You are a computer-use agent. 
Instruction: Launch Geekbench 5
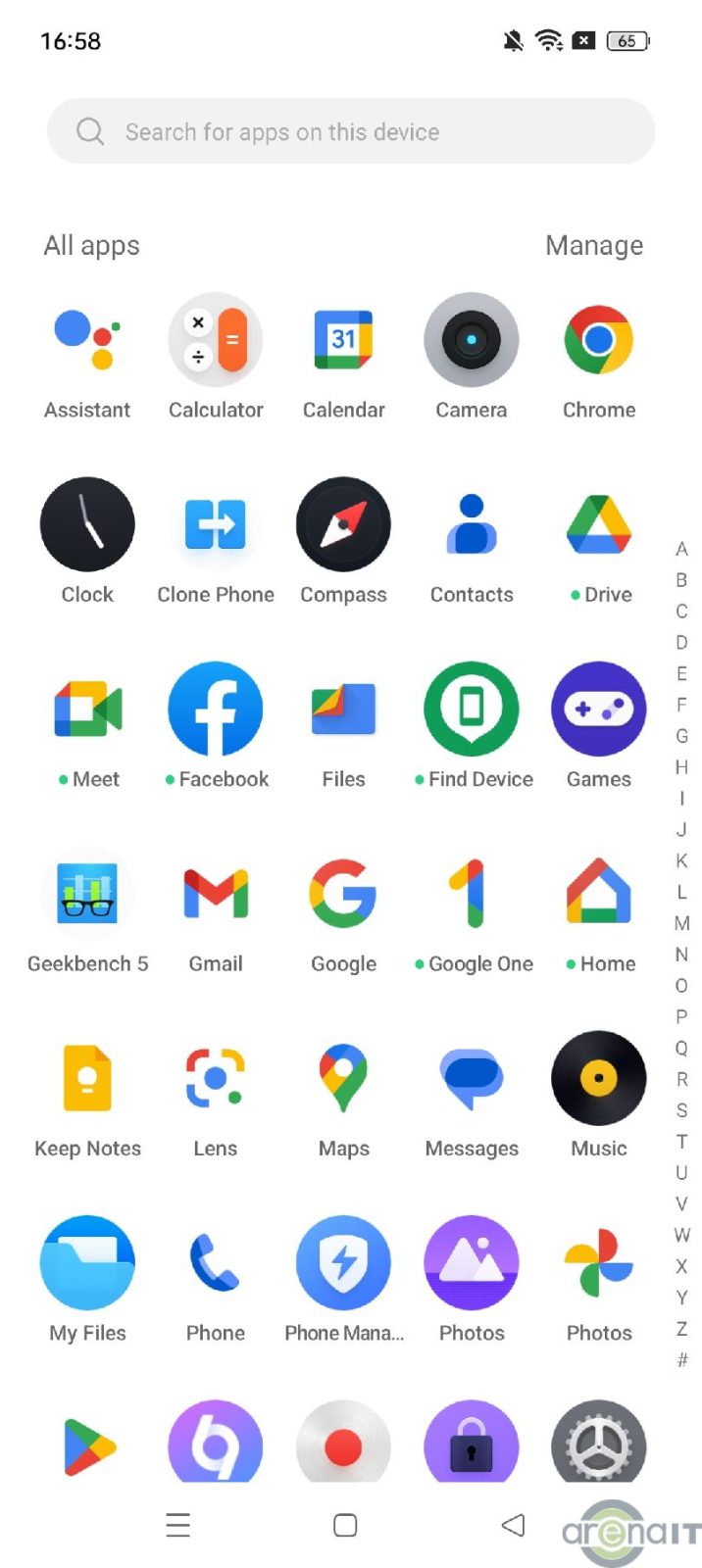click(87, 894)
